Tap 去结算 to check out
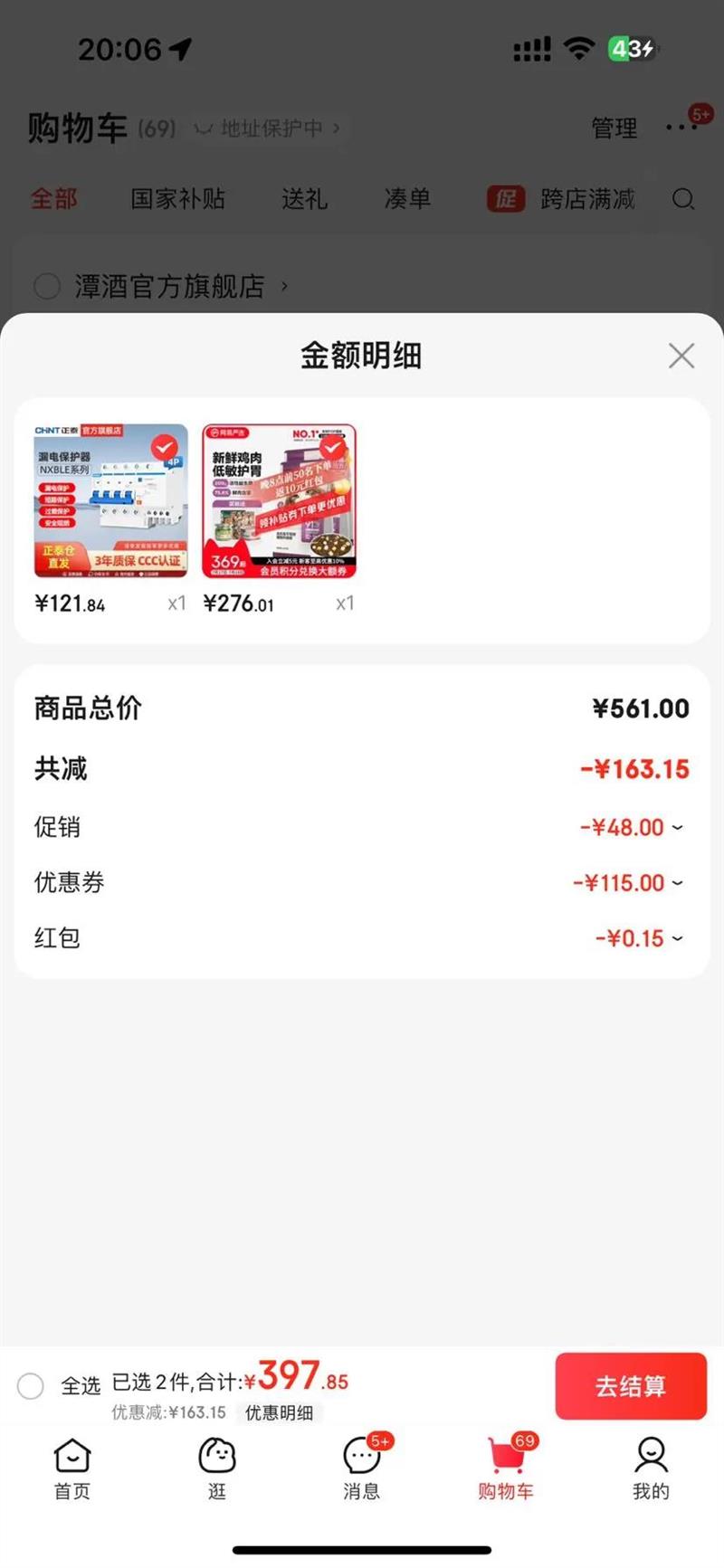Image resolution: width=724 pixels, height=1568 pixels. (630, 1385)
